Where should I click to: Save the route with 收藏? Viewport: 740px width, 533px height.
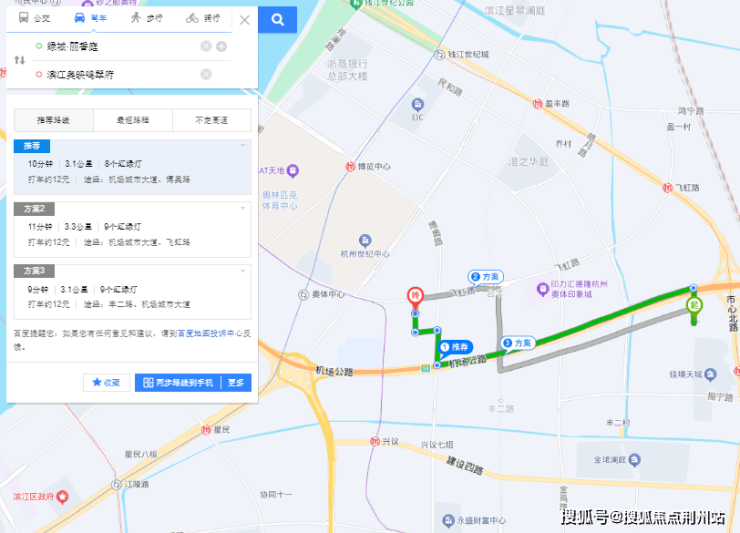[106, 382]
